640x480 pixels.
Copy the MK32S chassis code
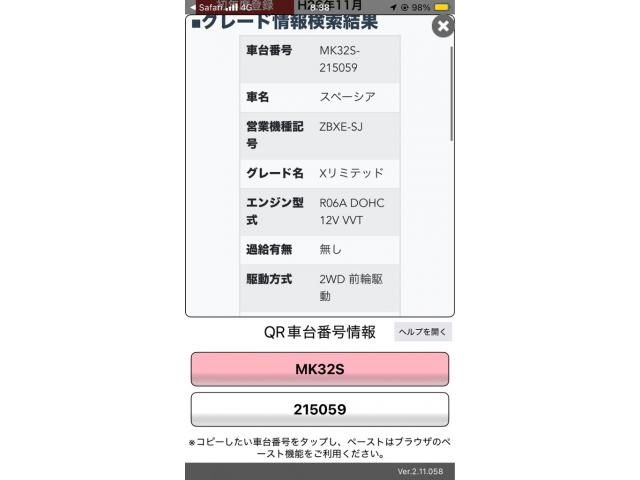[319, 369]
